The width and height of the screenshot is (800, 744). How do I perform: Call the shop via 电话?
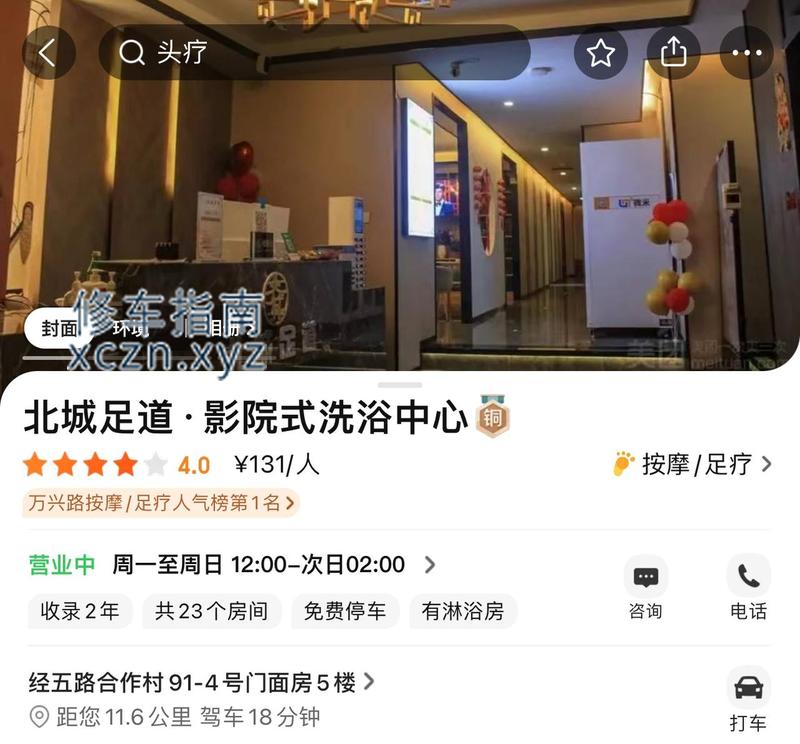(748, 588)
